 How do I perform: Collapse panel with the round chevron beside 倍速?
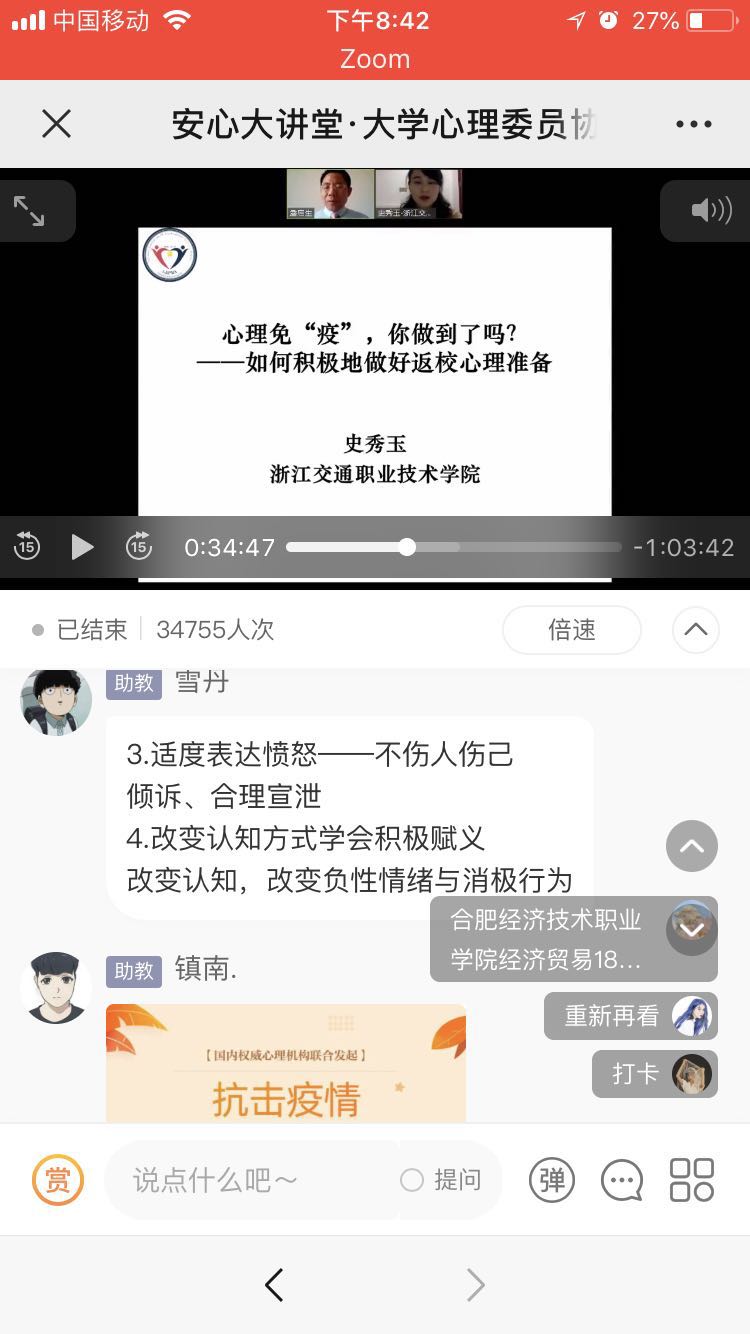point(695,630)
